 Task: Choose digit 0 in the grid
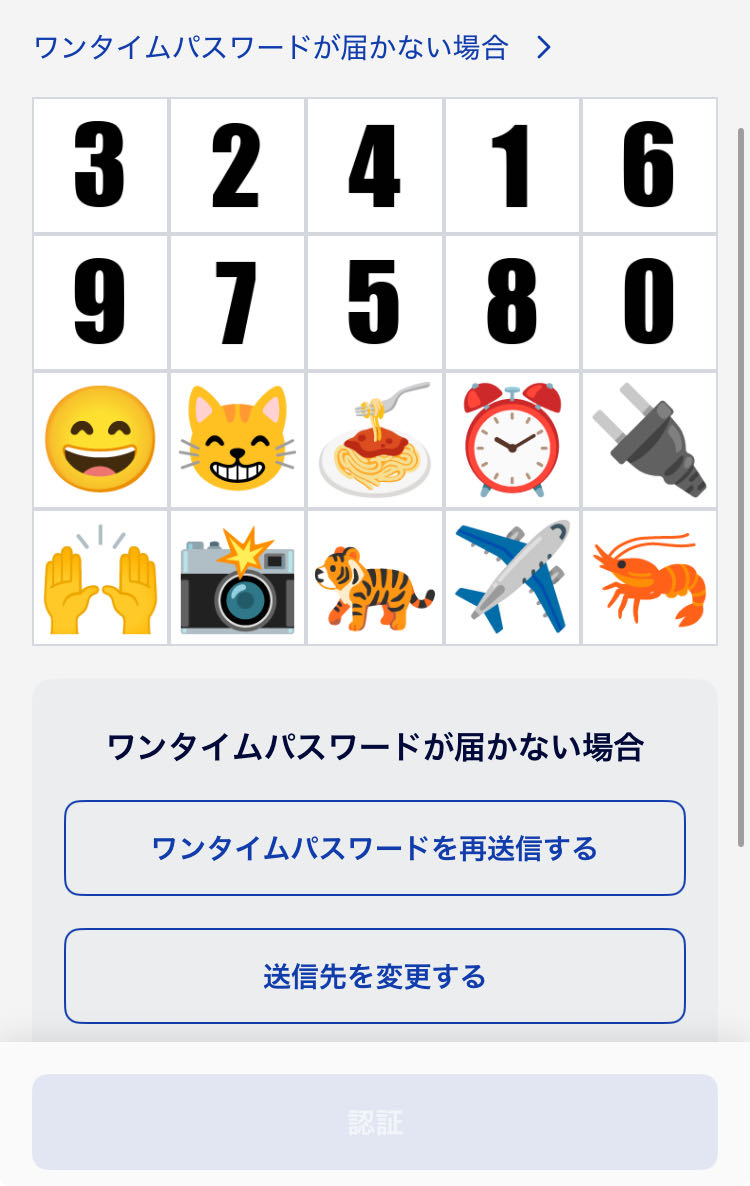pyautogui.click(x=649, y=303)
